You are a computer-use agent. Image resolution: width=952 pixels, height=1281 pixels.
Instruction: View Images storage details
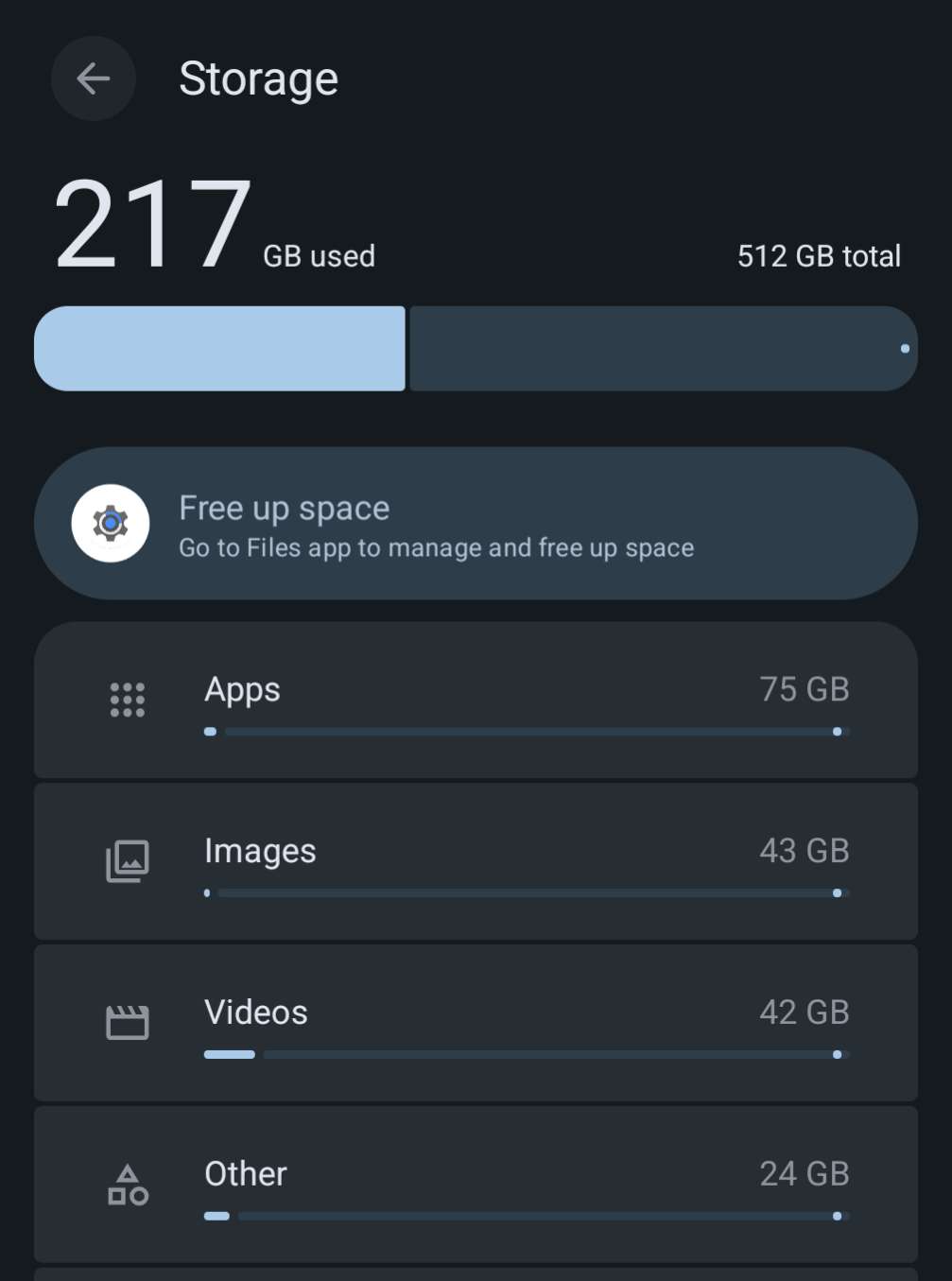point(476,861)
